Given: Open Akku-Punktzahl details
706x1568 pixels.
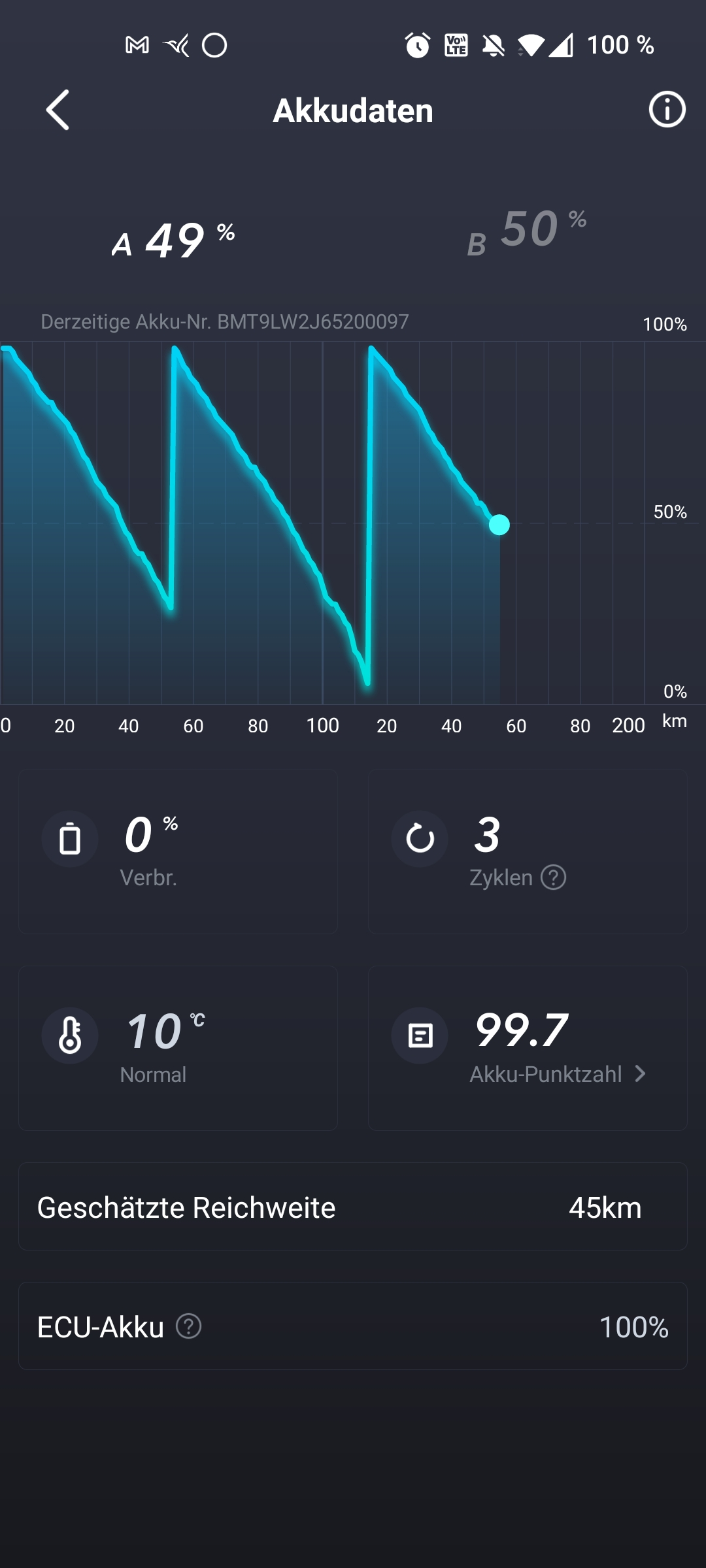Looking at the screenshot, I should pos(558,1074).
